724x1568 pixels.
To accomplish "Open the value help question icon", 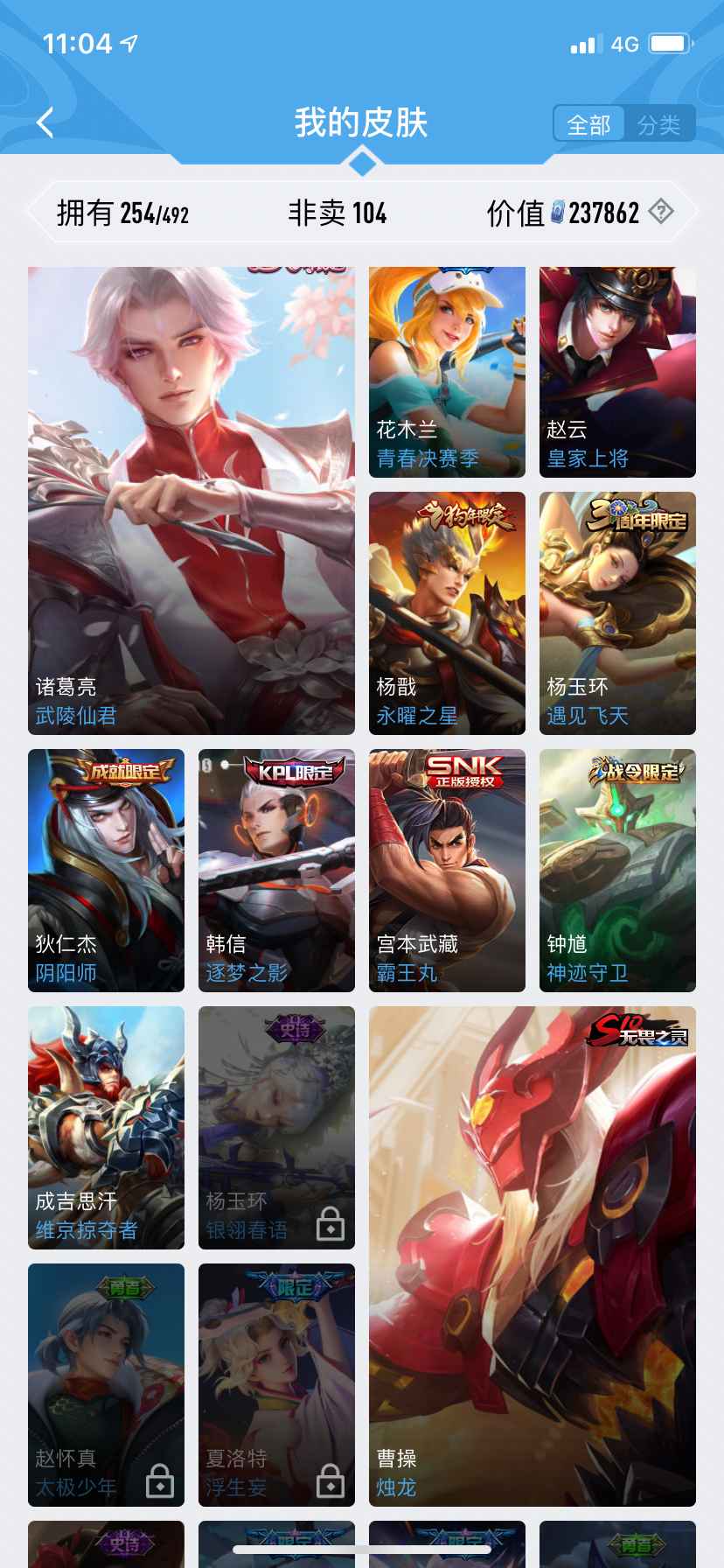I will 662,212.
